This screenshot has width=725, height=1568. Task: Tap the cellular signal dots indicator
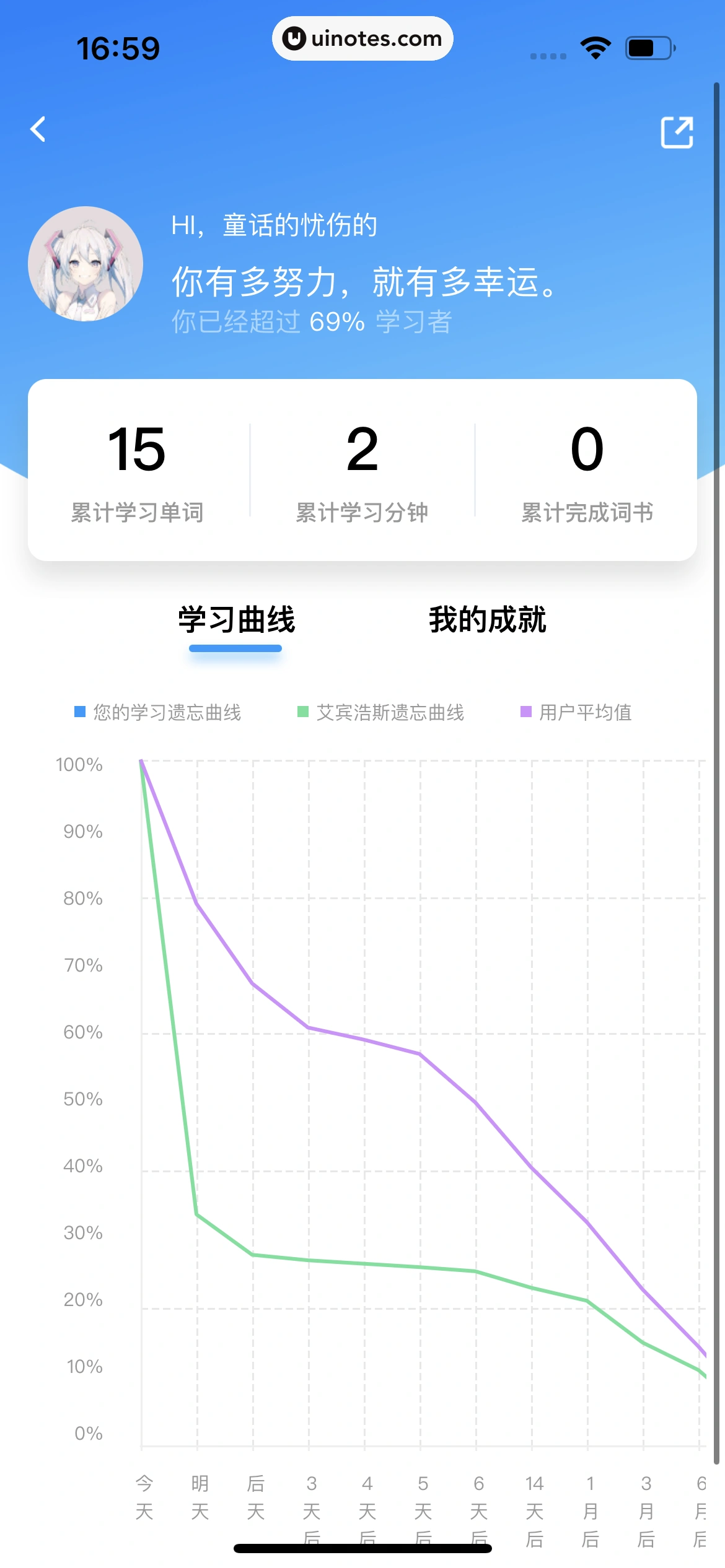(548, 54)
